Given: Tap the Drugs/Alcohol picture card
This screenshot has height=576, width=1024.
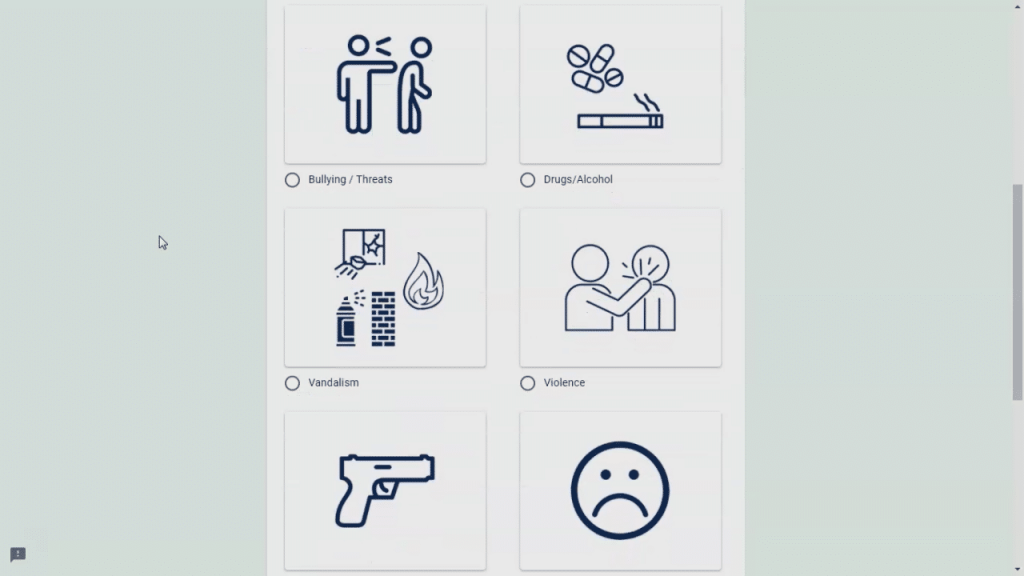Looking at the screenshot, I should click(620, 85).
